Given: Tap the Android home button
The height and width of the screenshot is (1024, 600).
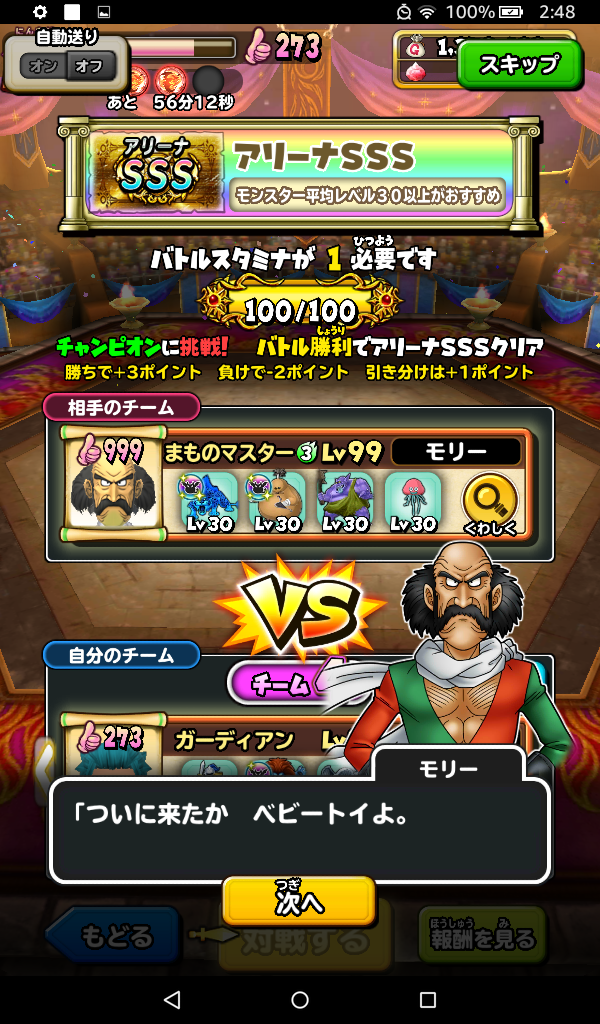Looking at the screenshot, I should click(299, 999).
